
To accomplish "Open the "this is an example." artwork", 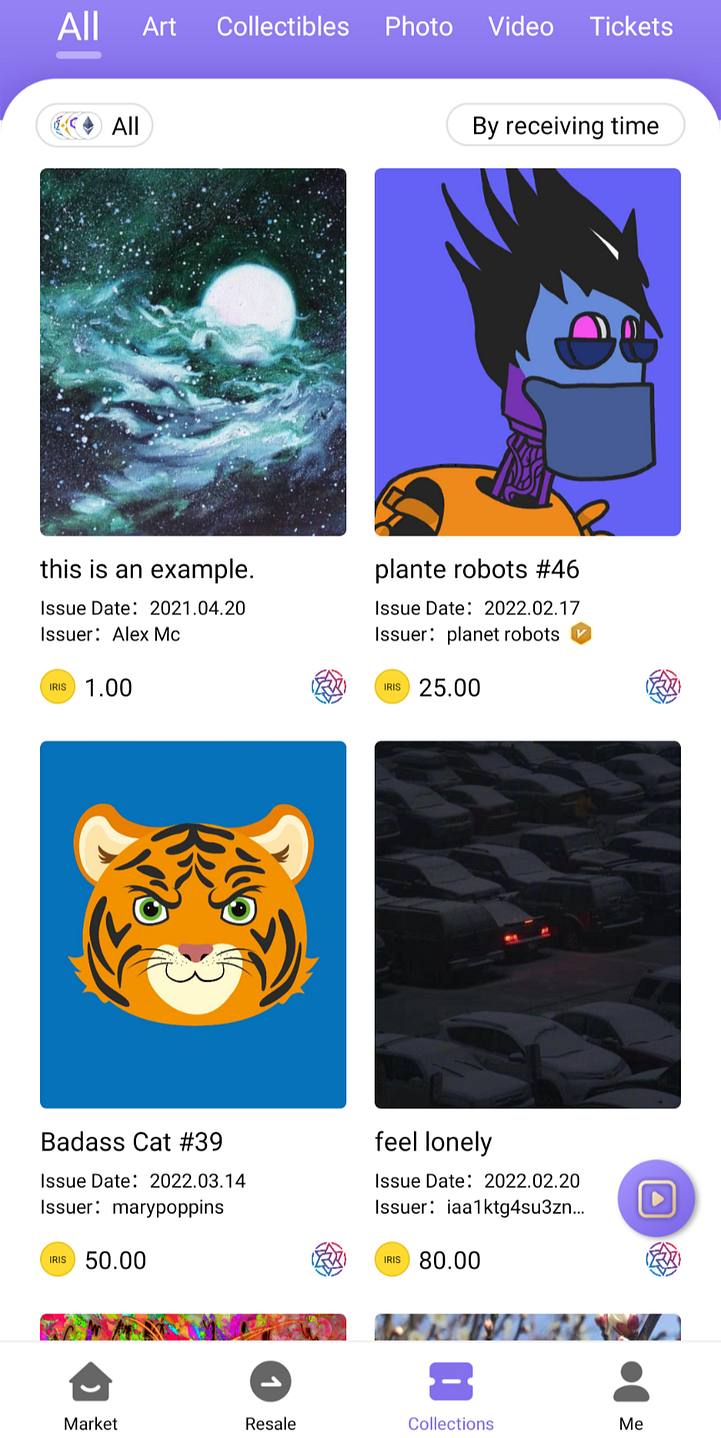I will [193, 352].
